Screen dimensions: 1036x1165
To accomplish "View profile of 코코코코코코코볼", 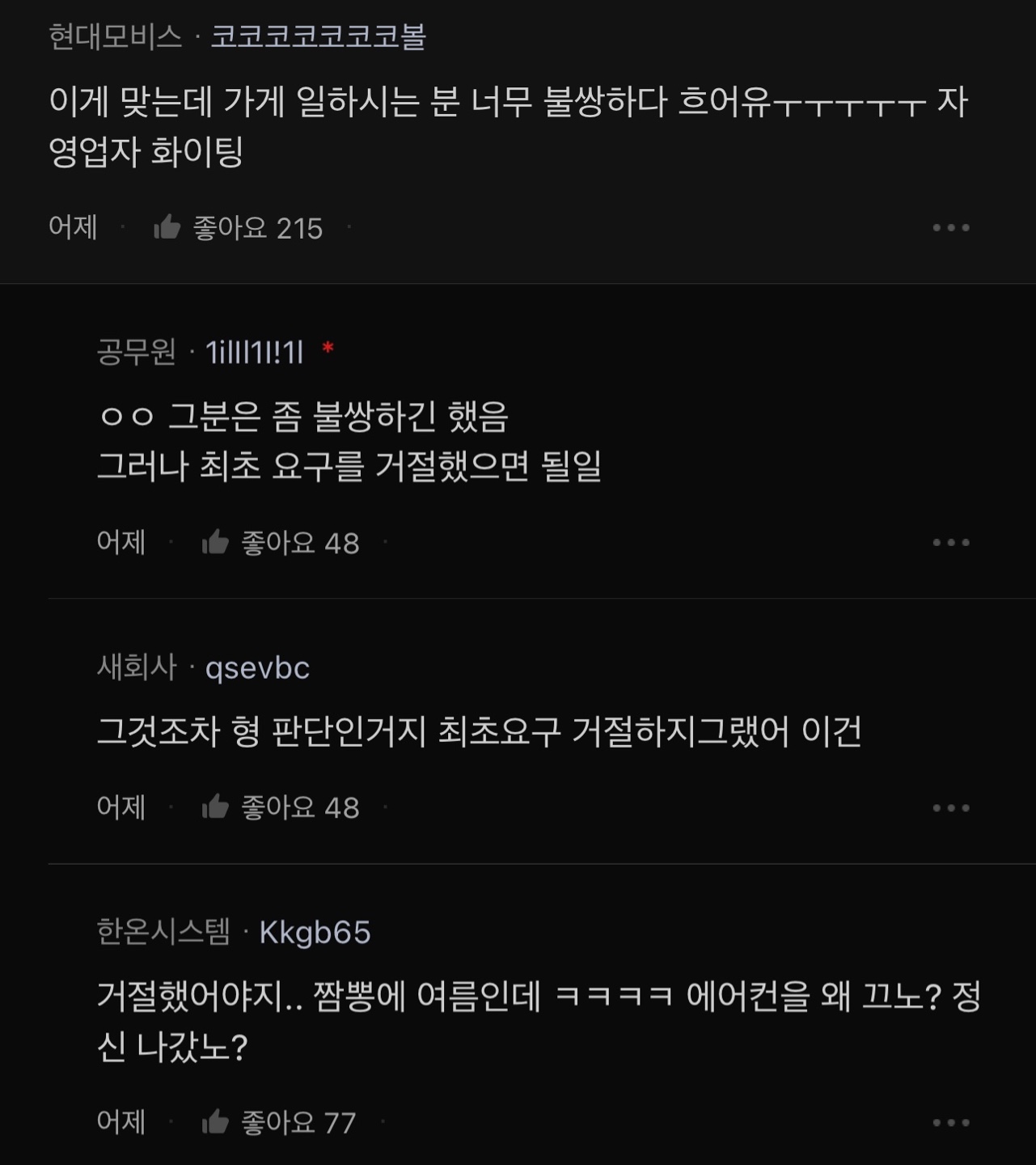I will point(318,37).
